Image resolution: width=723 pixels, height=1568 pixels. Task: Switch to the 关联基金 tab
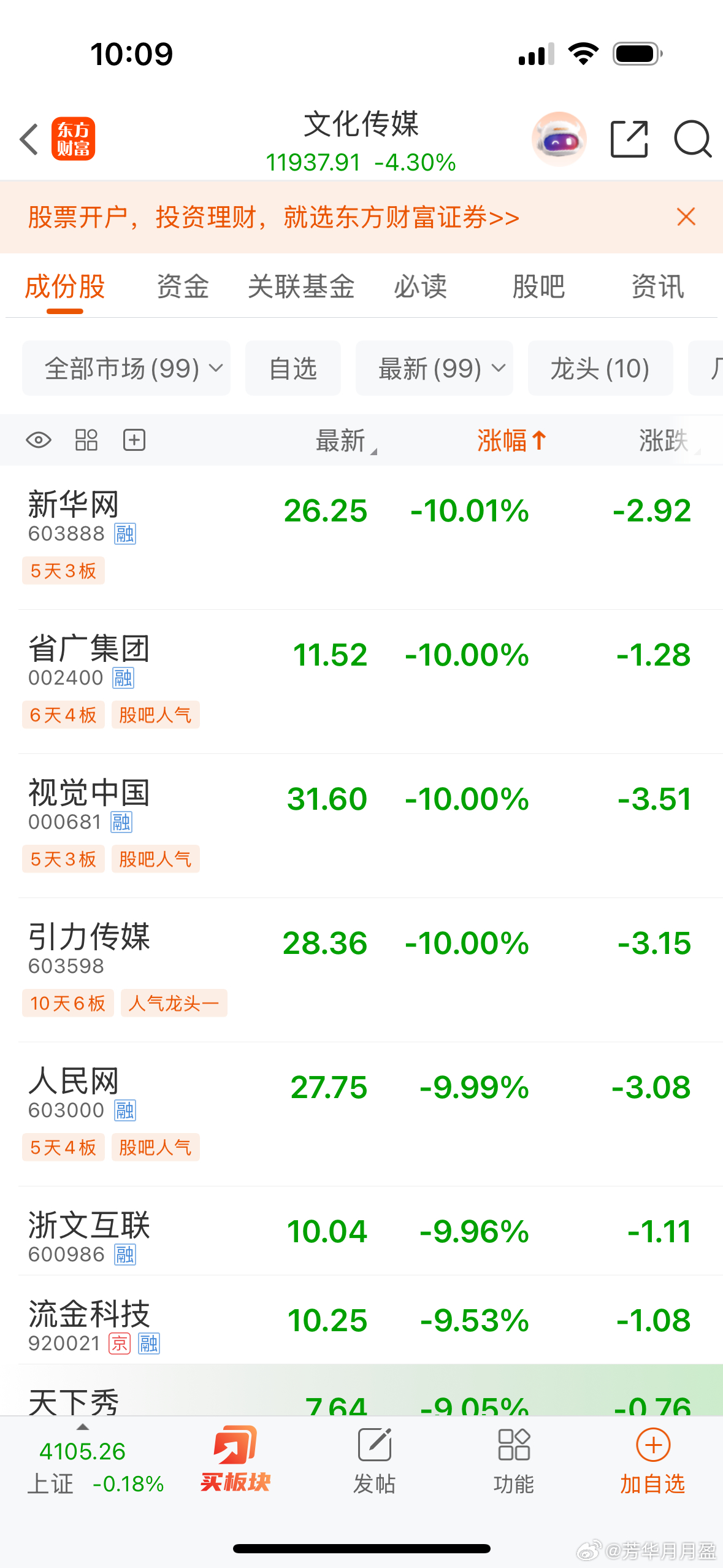pyautogui.click(x=301, y=286)
